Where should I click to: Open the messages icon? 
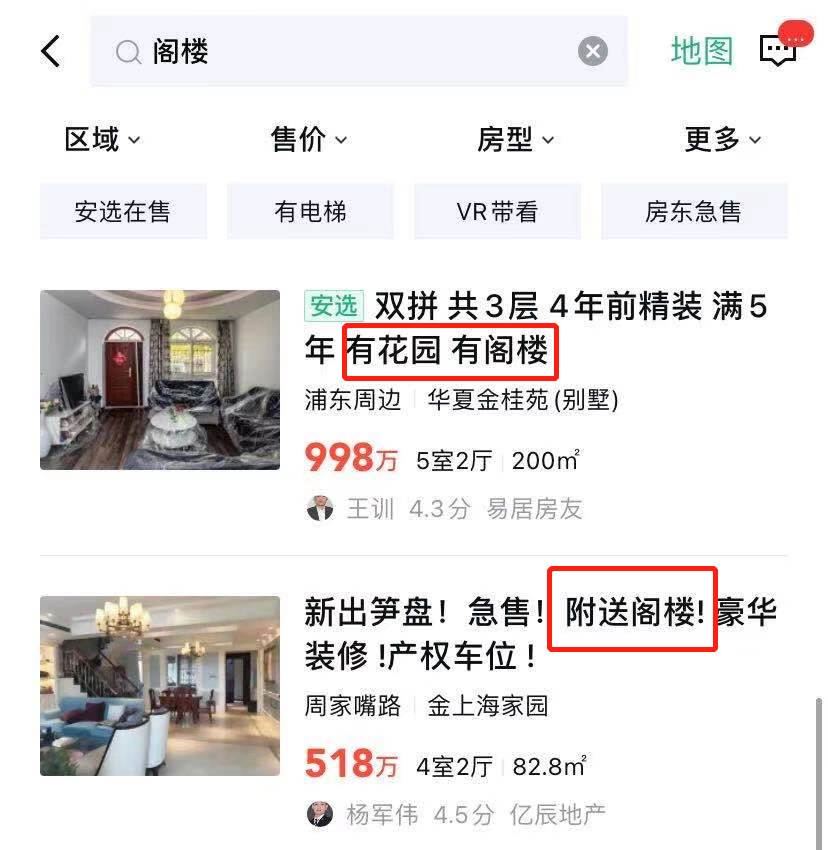(780, 49)
